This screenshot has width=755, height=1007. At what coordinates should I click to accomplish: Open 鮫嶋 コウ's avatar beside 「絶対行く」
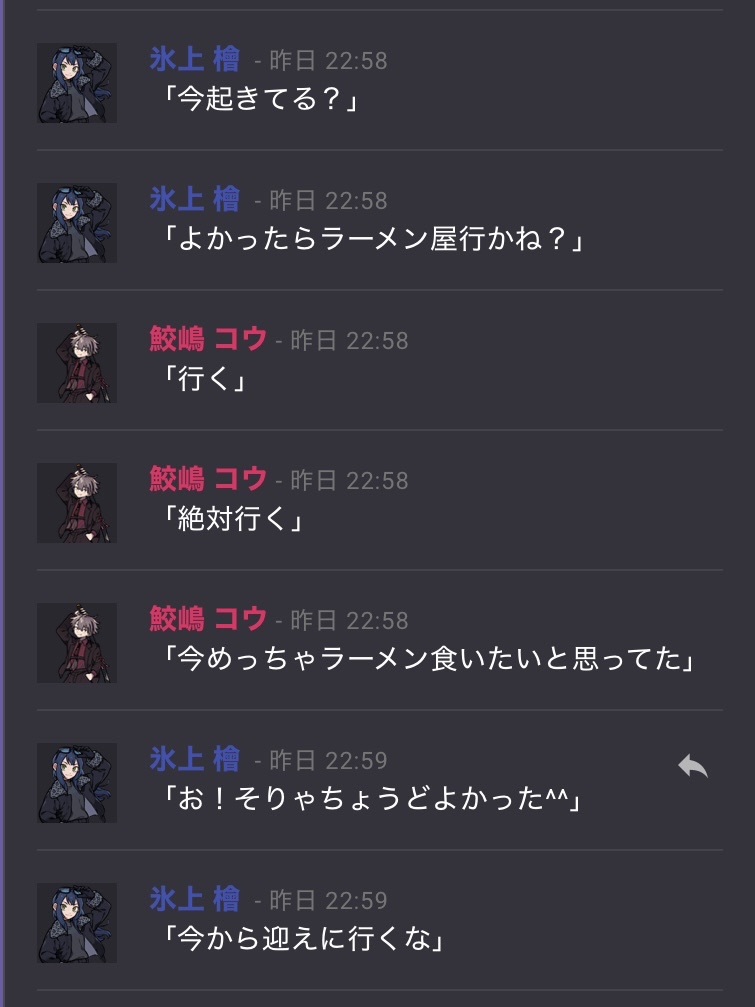[x=77, y=503]
